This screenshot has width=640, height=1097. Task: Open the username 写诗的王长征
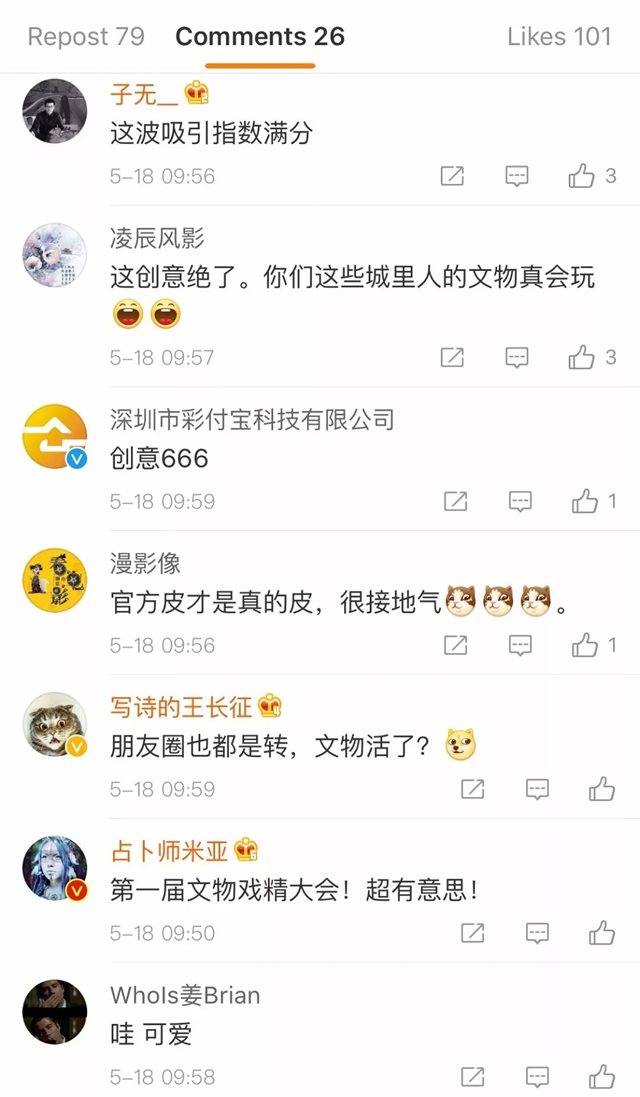click(x=182, y=707)
